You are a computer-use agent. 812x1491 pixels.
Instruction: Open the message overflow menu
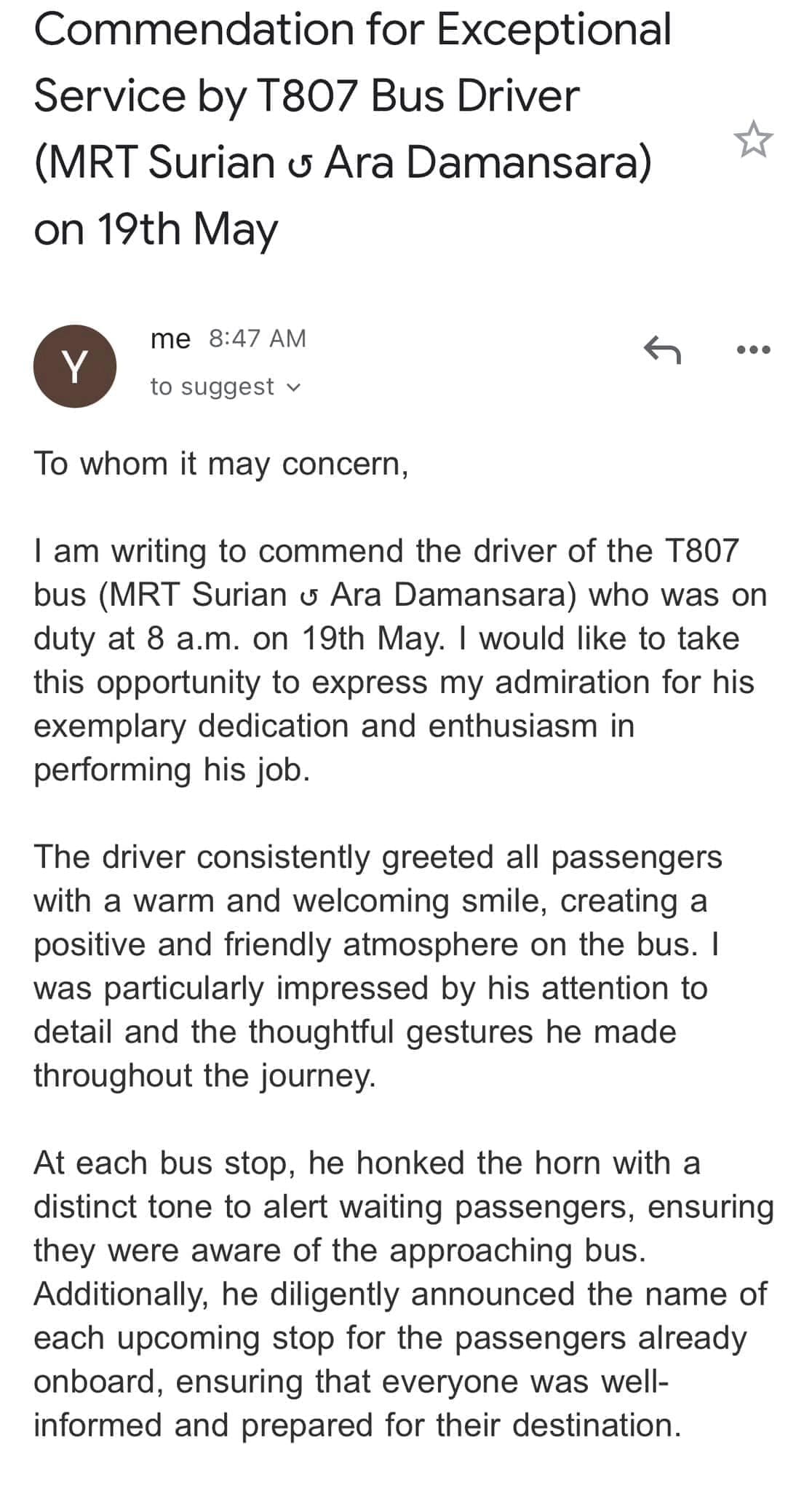click(x=753, y=350)
